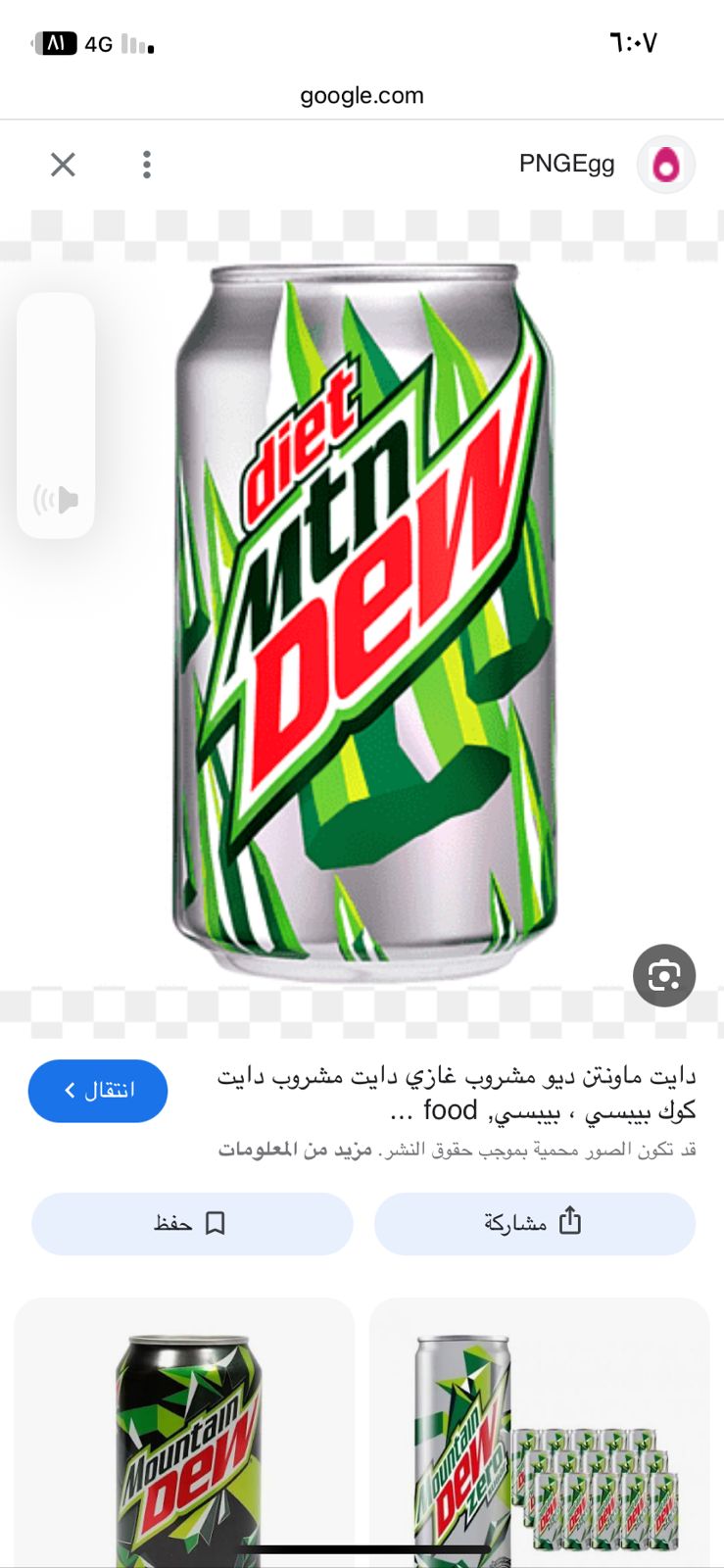Screen dimensions: 724x1568
Task: Search this image with Google Lens
Action: point(663,975)
